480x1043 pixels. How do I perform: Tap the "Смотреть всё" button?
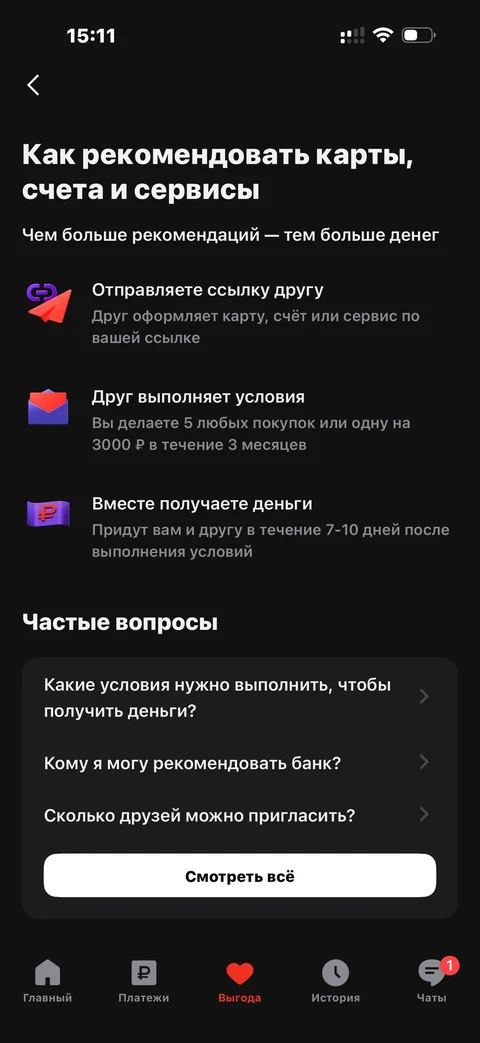tap(240, 875)
